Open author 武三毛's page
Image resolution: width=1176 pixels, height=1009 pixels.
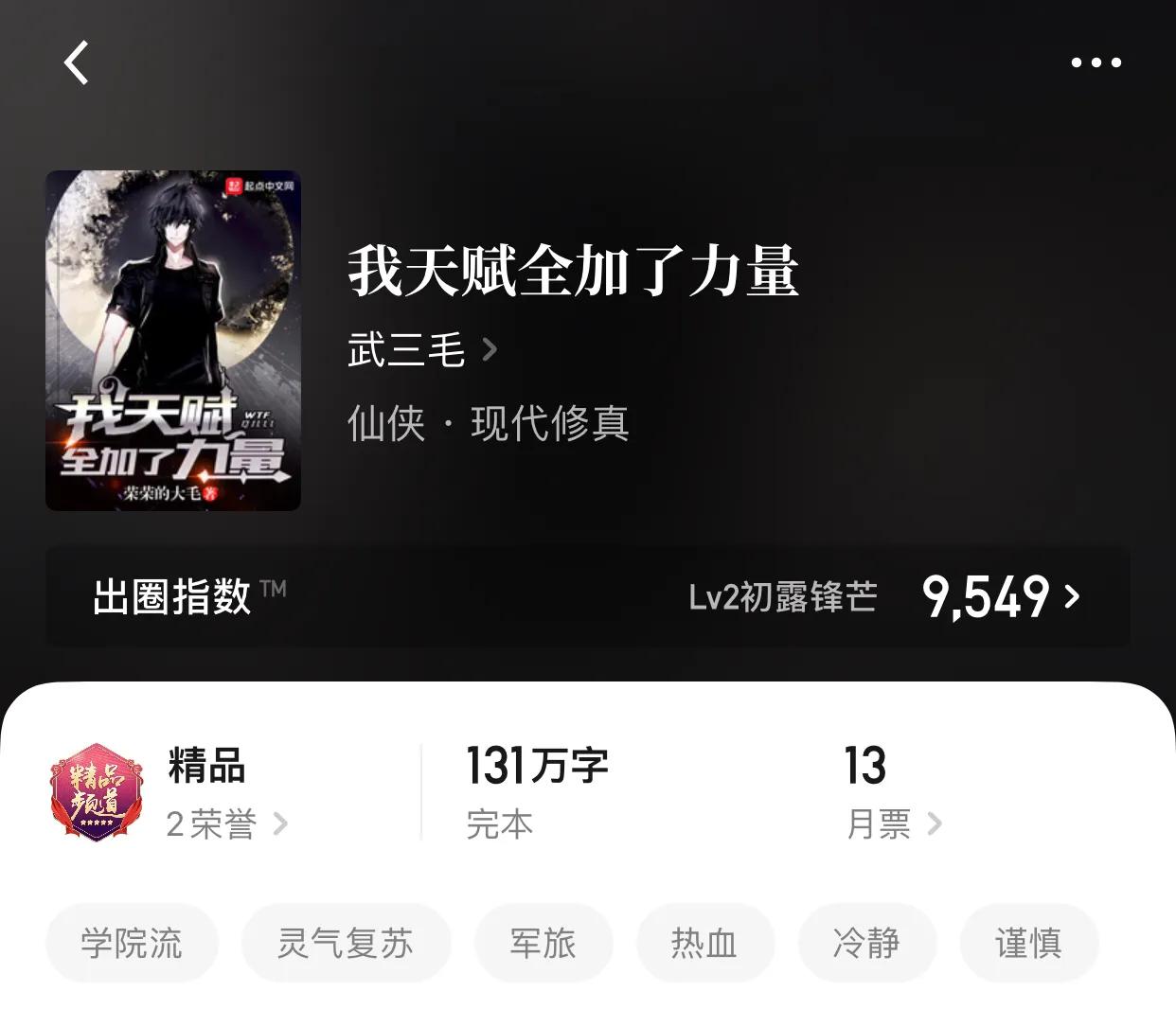(x=422, y=350)
